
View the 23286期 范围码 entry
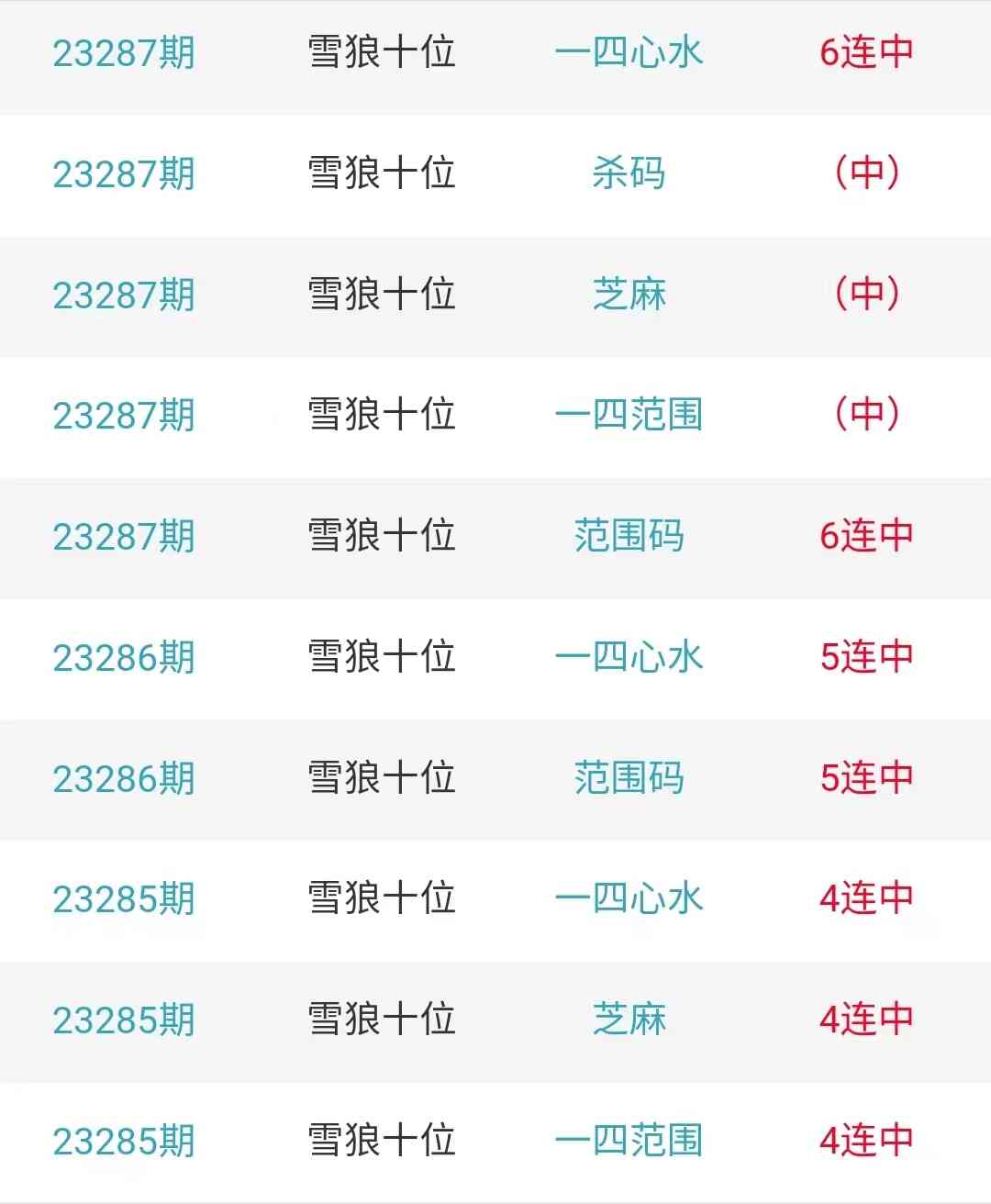pyautogui.click(x=629, y=778)
